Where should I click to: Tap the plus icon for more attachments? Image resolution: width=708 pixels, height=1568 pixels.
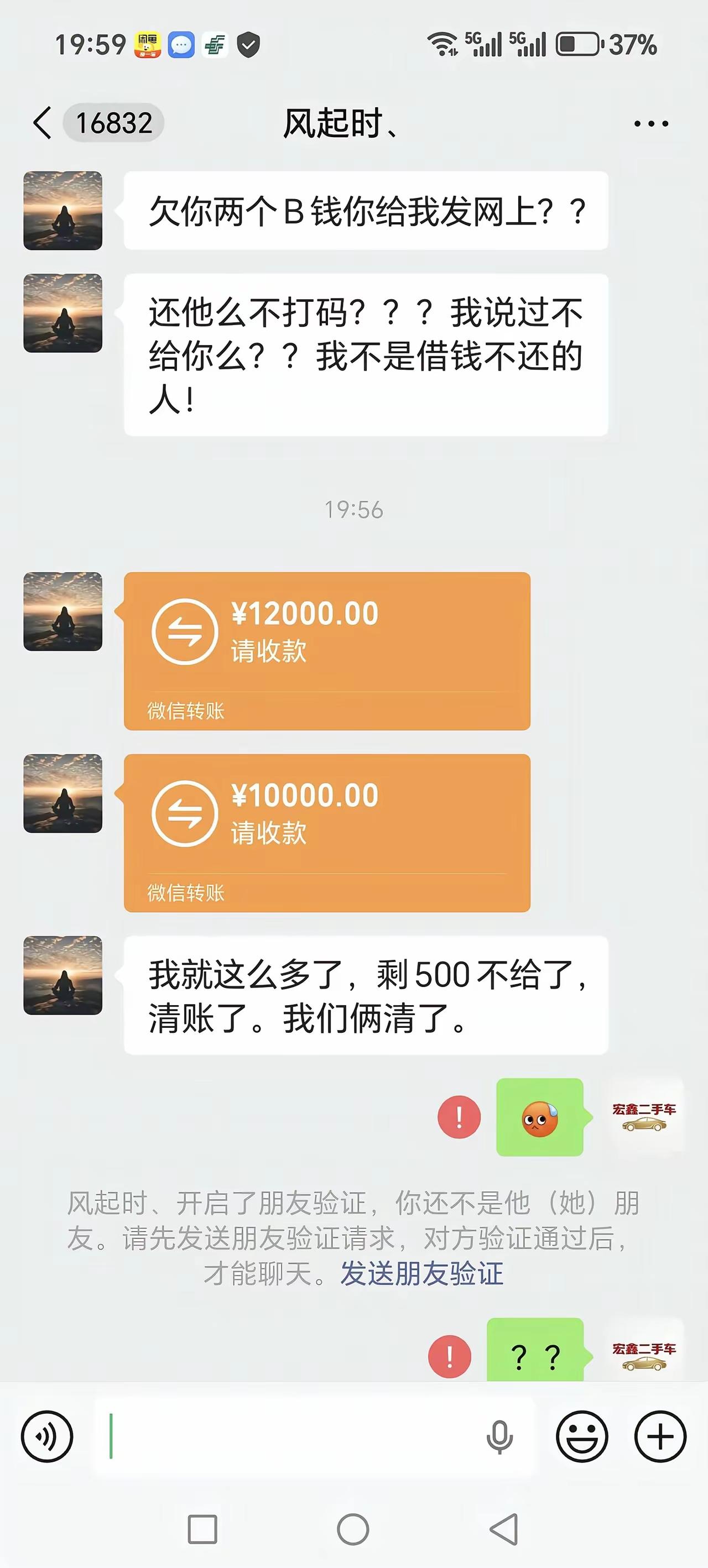659,1436
